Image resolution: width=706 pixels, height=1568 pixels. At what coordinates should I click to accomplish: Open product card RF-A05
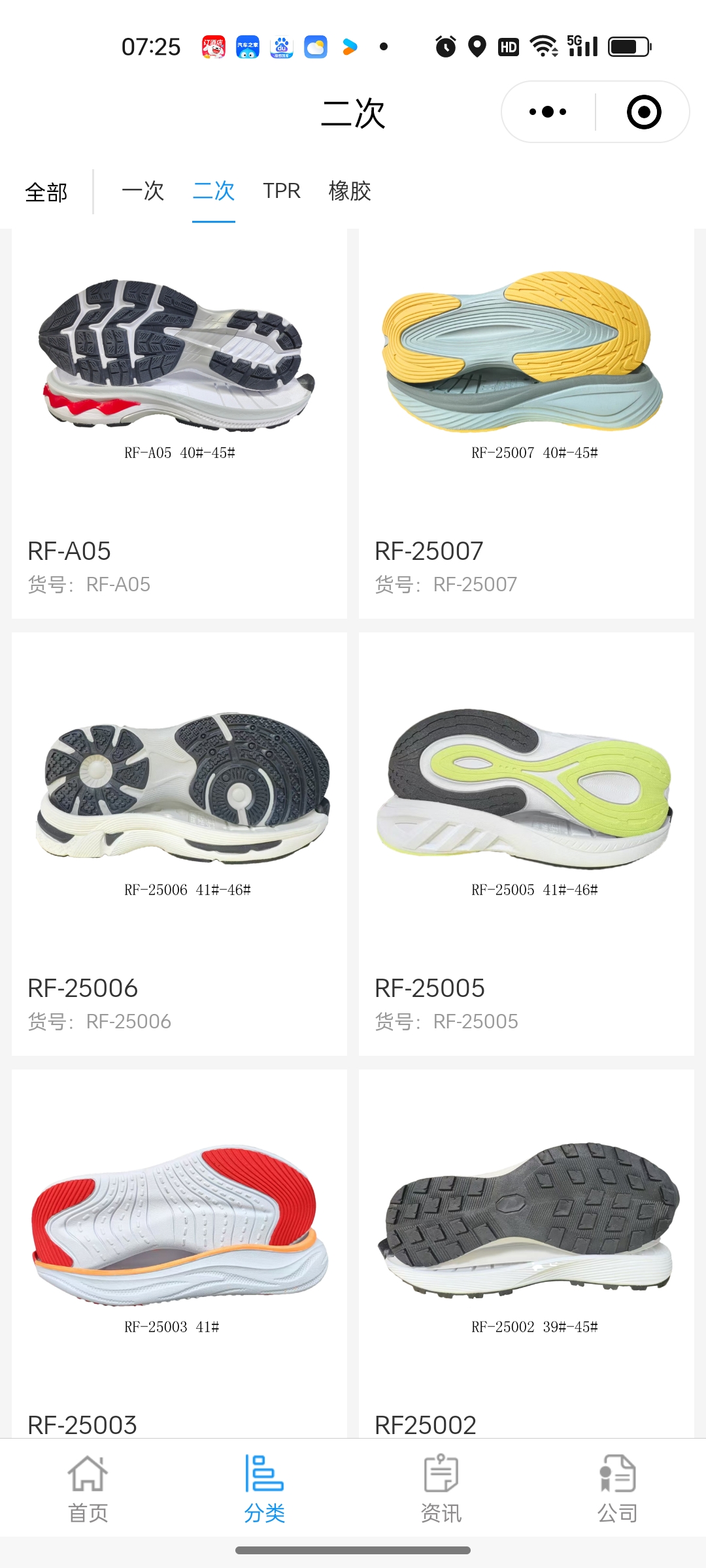click(x=179, y=425)
